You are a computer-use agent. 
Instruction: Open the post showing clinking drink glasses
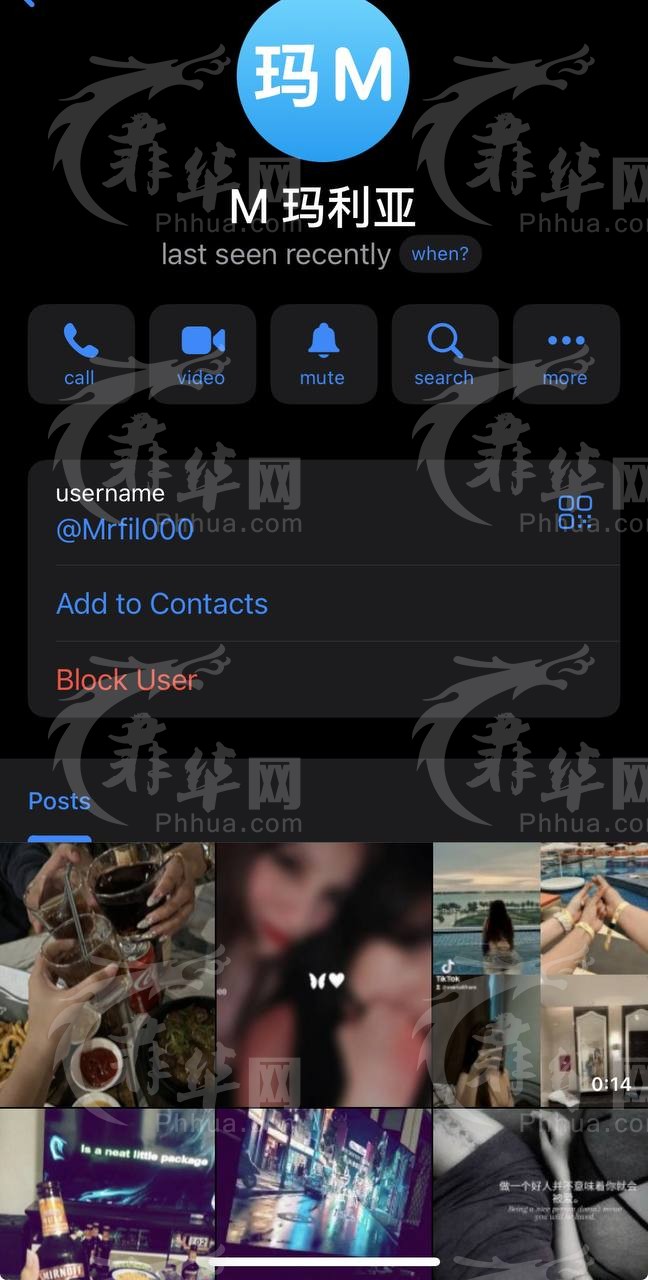tap(107, 974)
